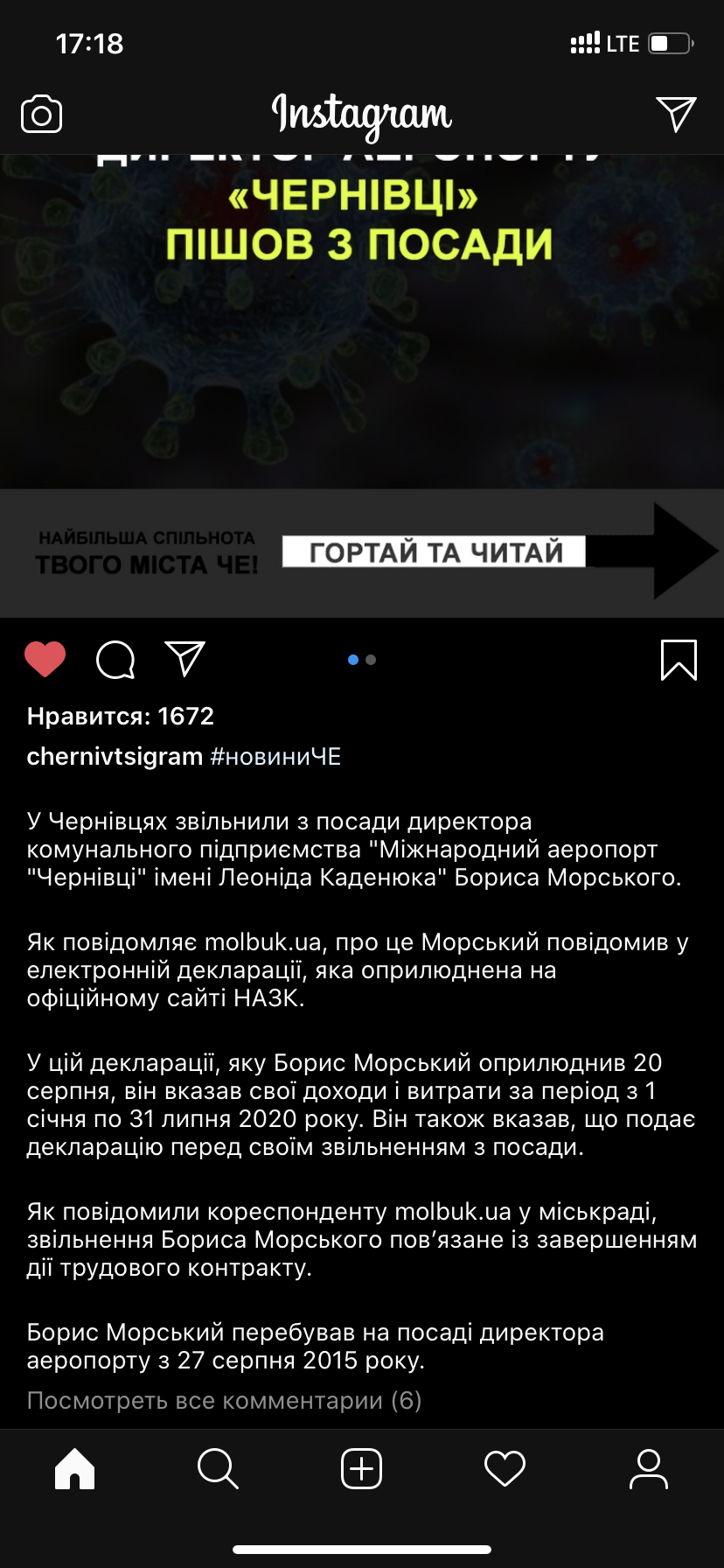Viewport: 724px width, 1568px height.
Task: Share the post via paper plane icon
Action: click(184, 659)
